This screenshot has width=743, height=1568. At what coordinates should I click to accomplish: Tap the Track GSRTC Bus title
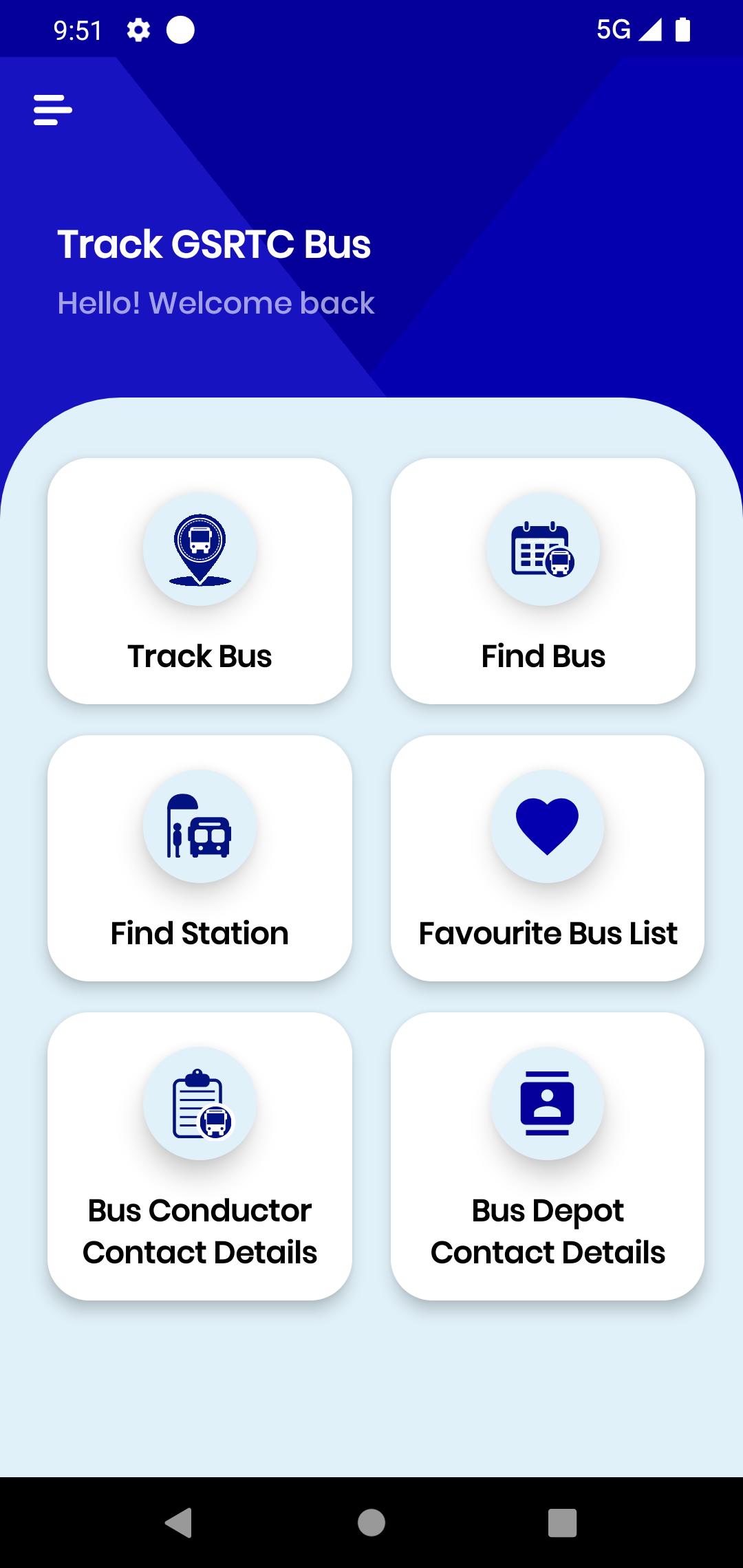(213, 244)
